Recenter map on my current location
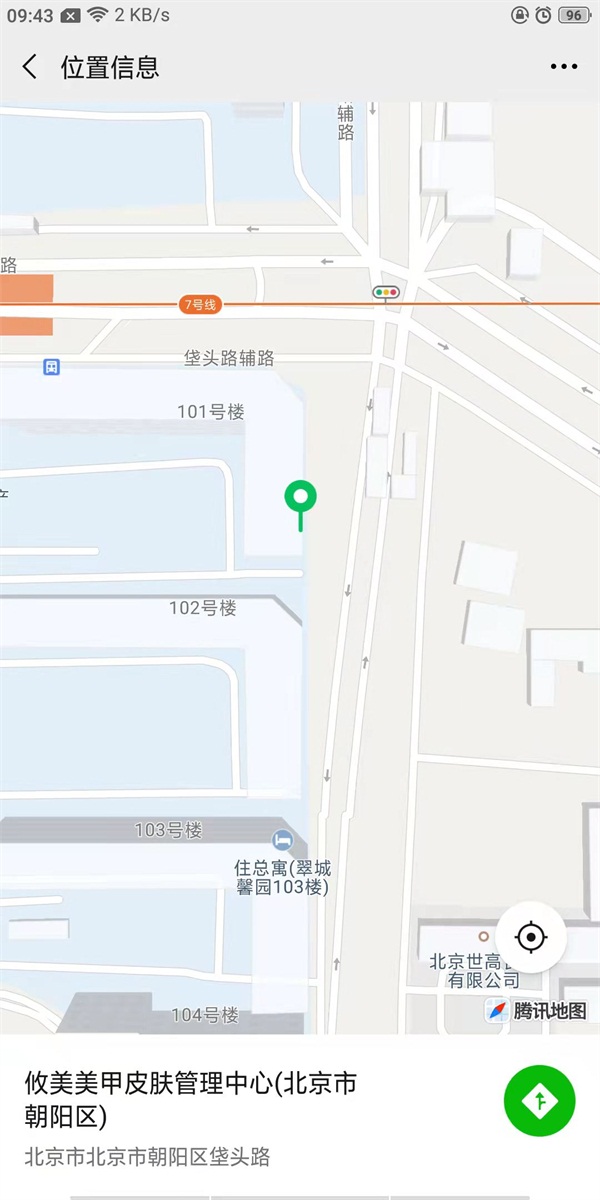 [531, 937]
